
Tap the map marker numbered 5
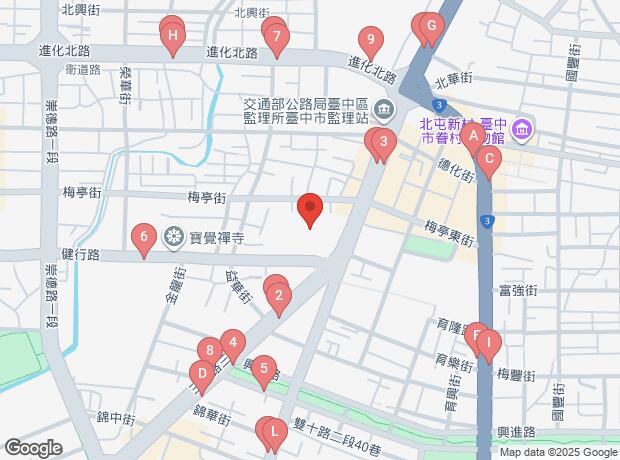263,370
